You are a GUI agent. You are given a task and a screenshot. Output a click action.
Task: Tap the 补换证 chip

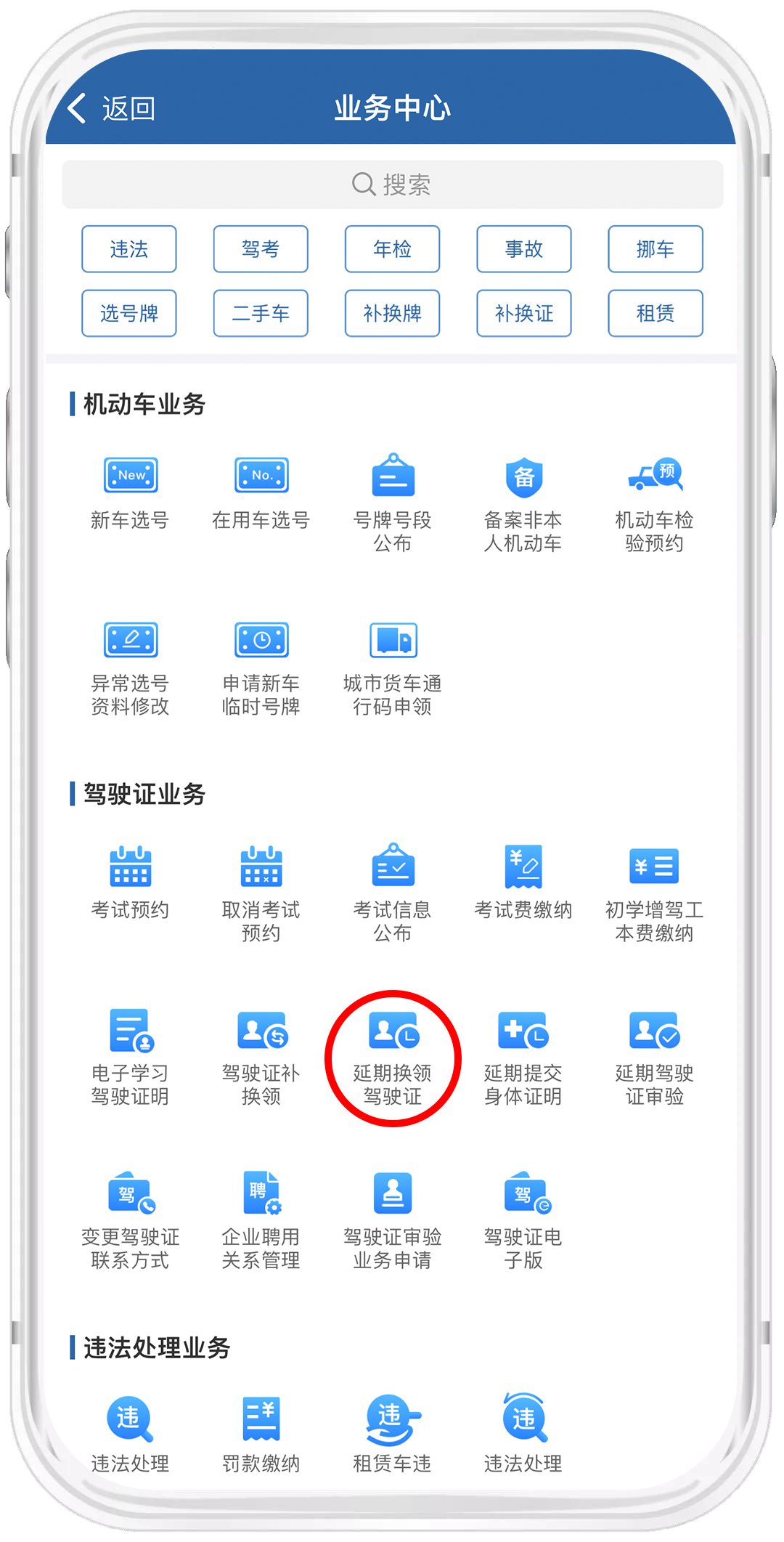pyautogui.click(x=523, y=313)
